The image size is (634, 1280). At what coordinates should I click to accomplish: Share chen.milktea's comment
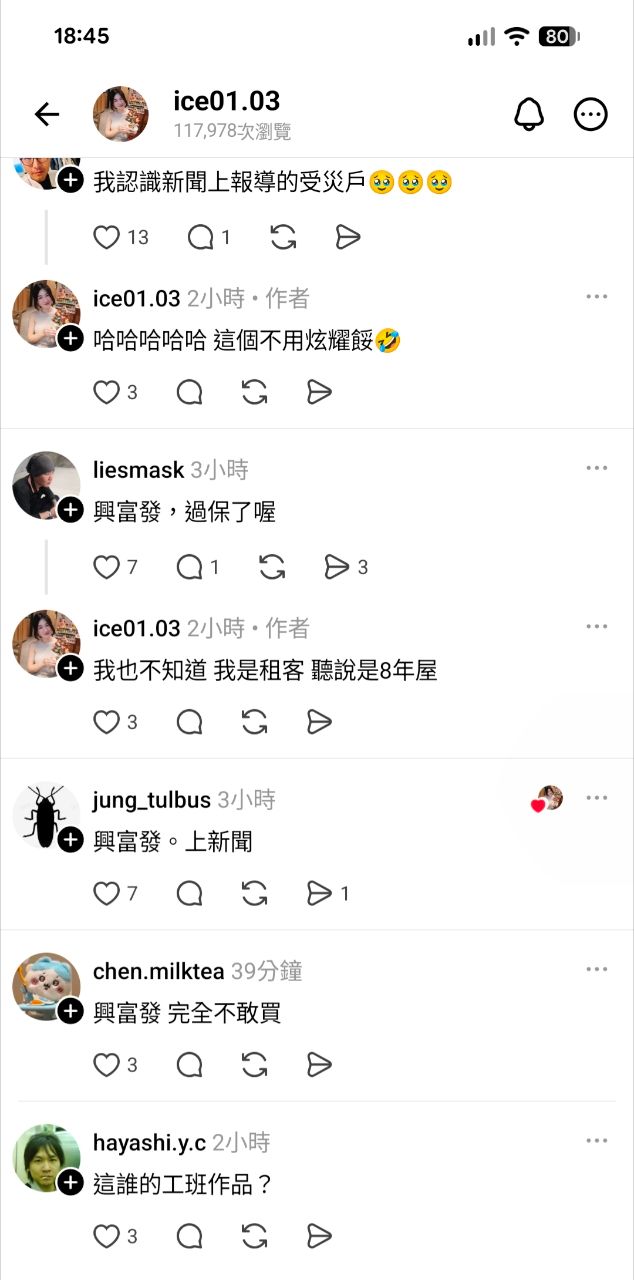tap(319, 1064)
